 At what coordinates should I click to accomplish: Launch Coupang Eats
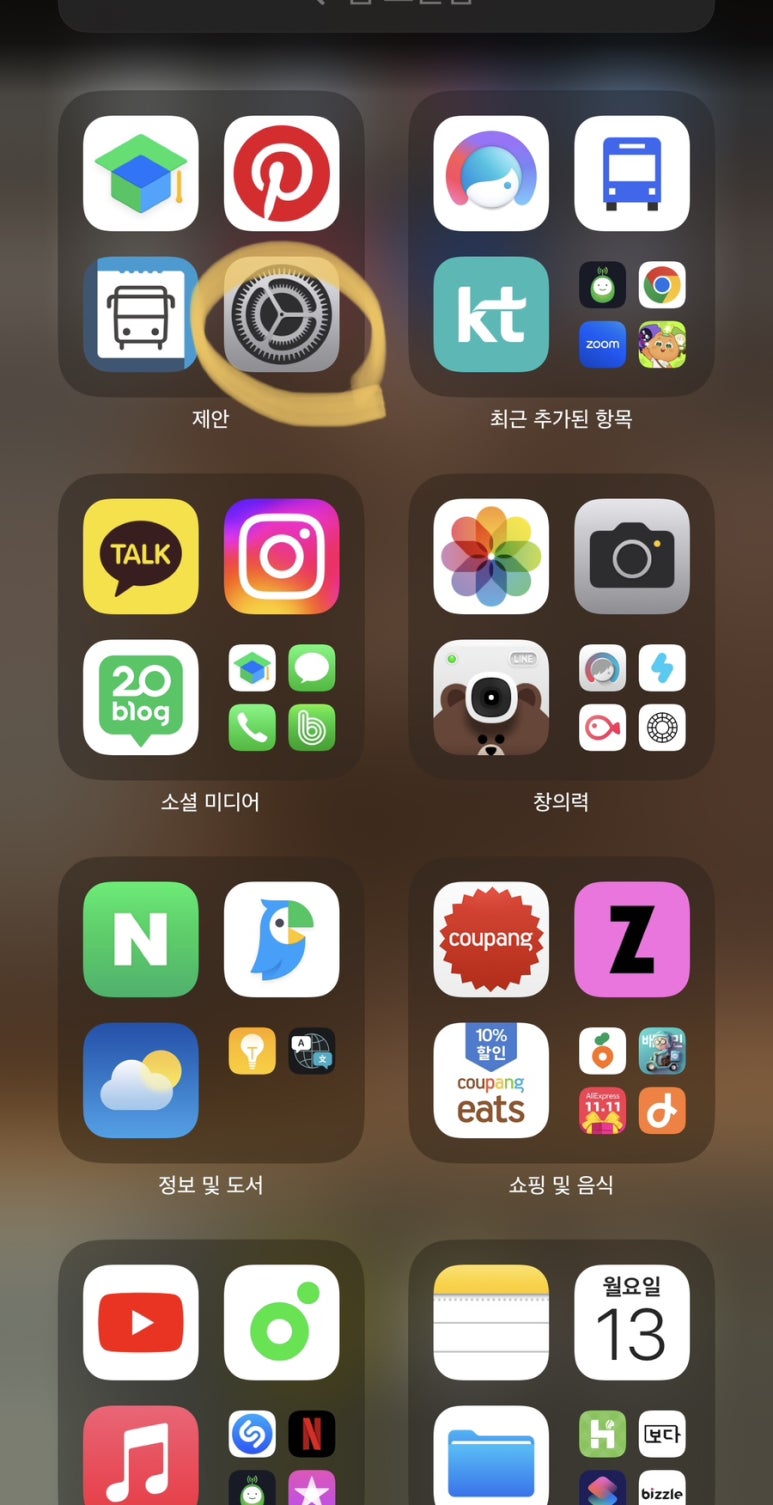491,1080
